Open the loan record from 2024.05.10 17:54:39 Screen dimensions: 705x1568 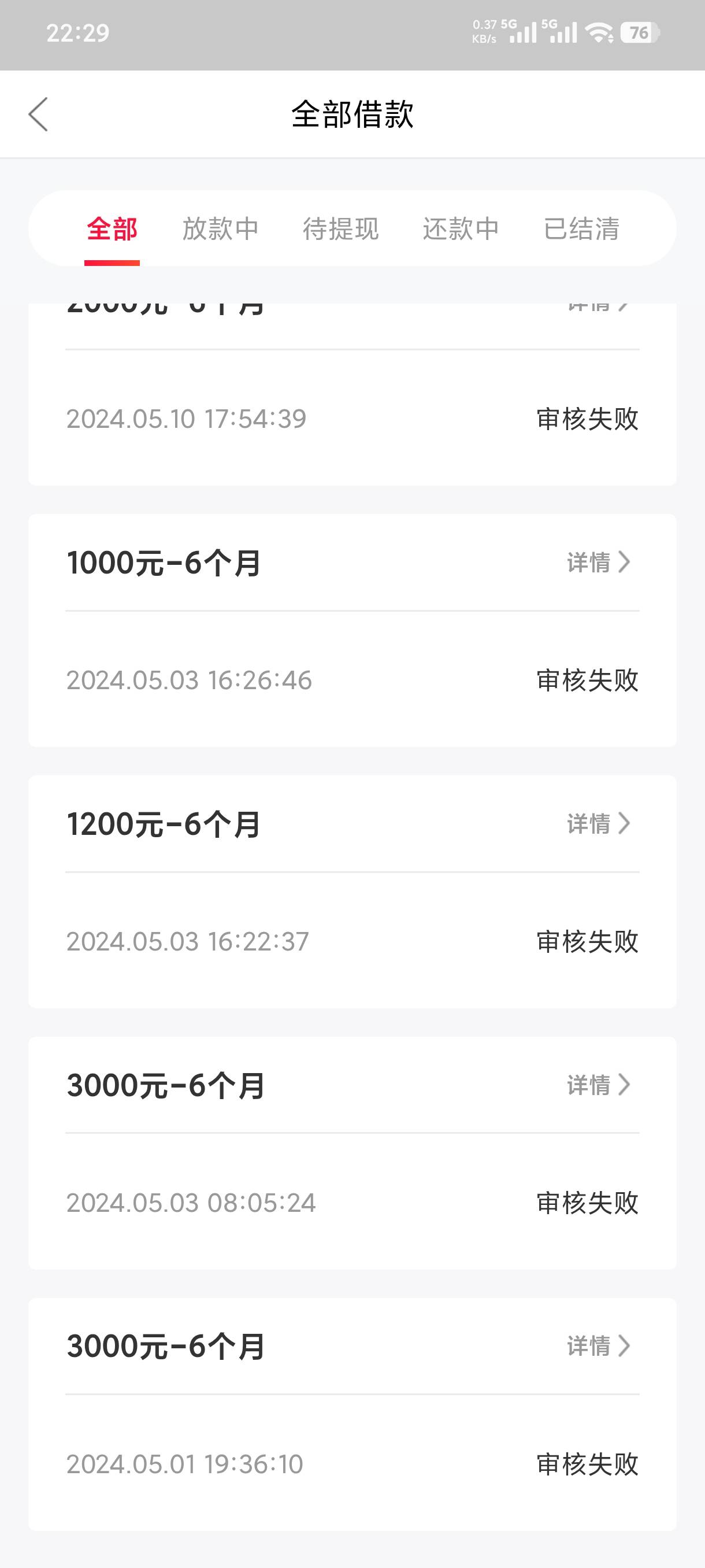pyautogui.click(x=352, y=394)
